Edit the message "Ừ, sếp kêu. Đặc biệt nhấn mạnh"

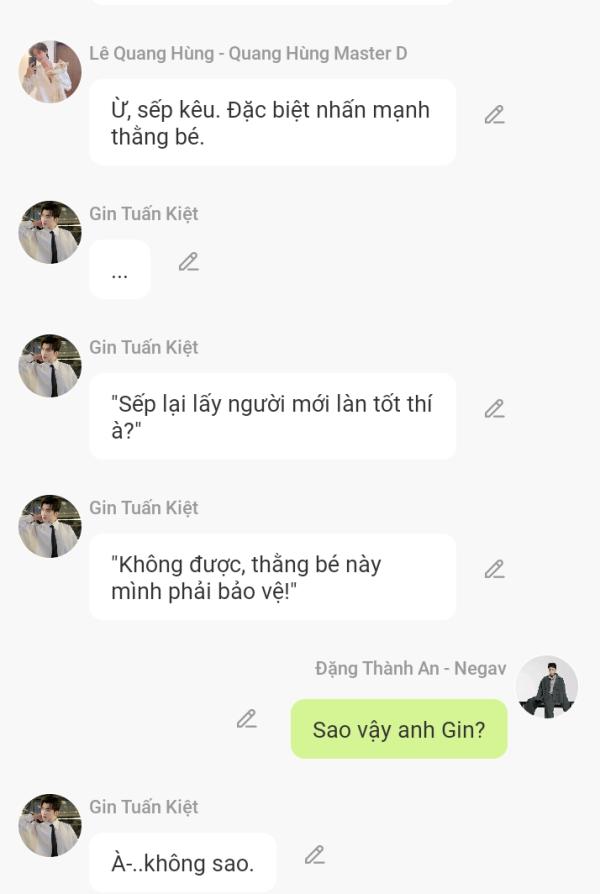click(494, 115)
